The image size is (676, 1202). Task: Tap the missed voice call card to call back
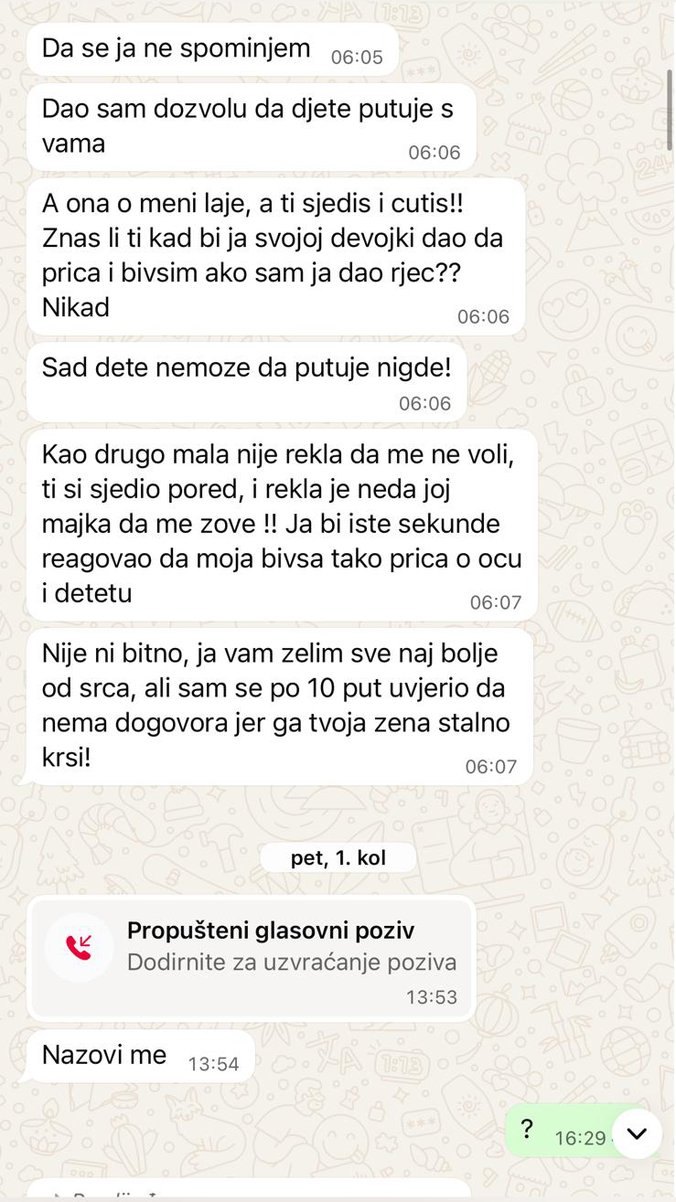(x=251, y=947)
